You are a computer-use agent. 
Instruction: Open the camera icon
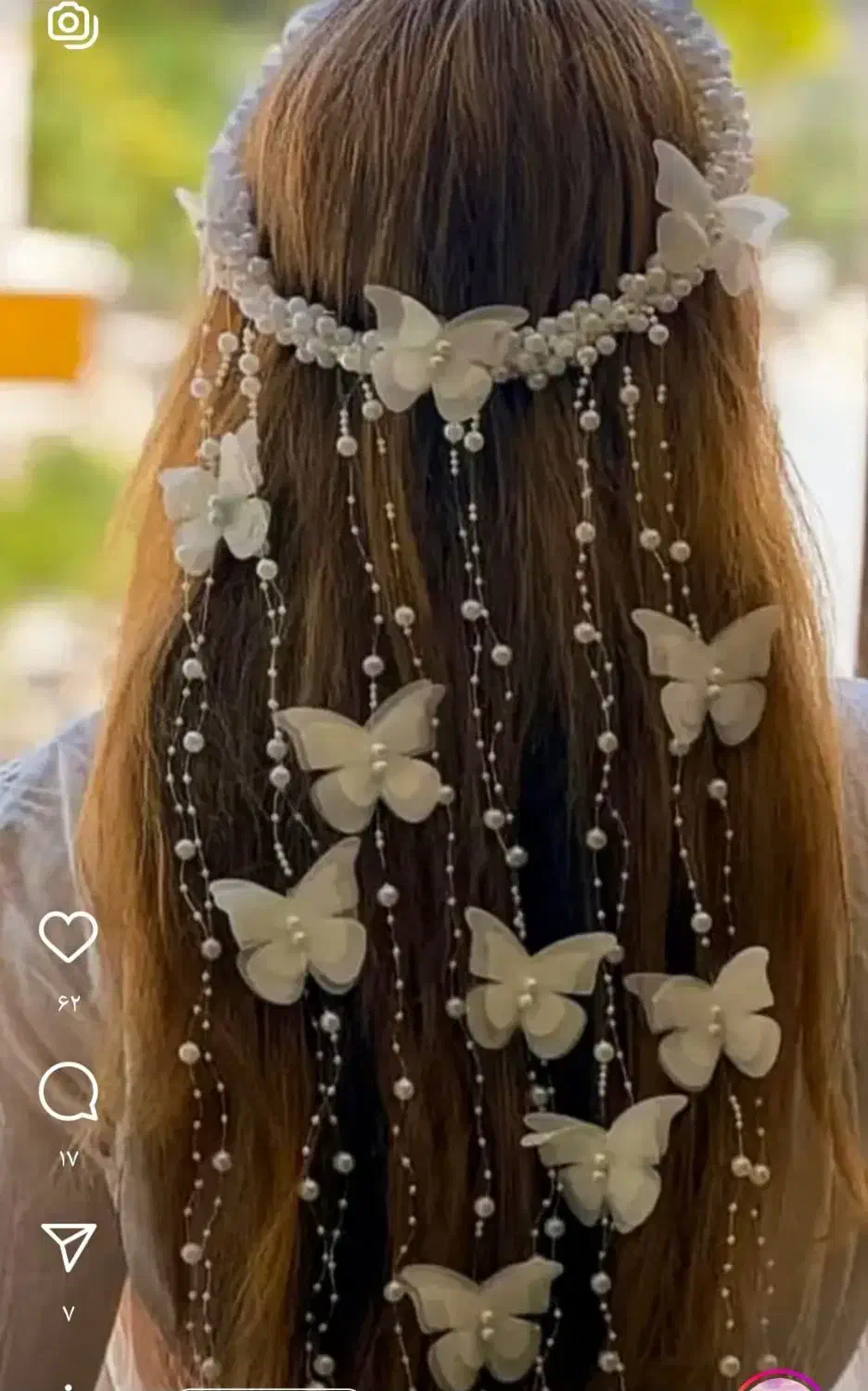(x=72, y=25)
